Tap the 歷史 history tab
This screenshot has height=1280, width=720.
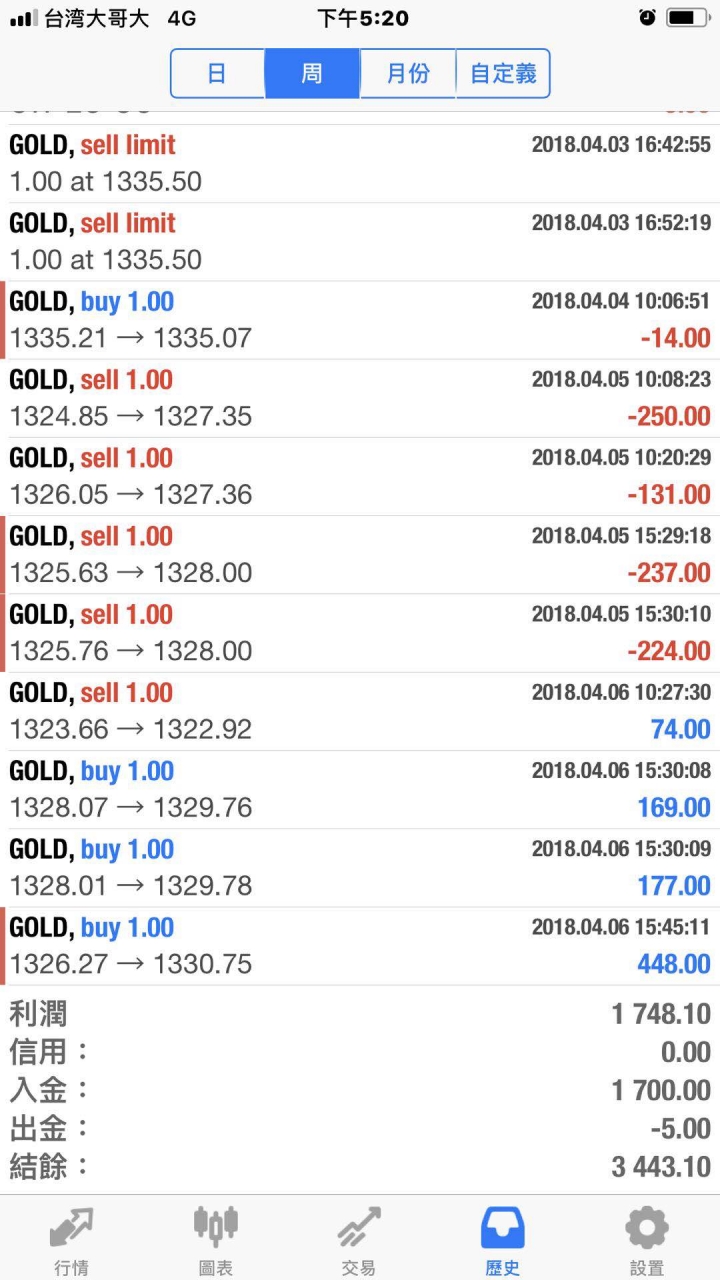pyautogui.click(x=503, y=1238)
